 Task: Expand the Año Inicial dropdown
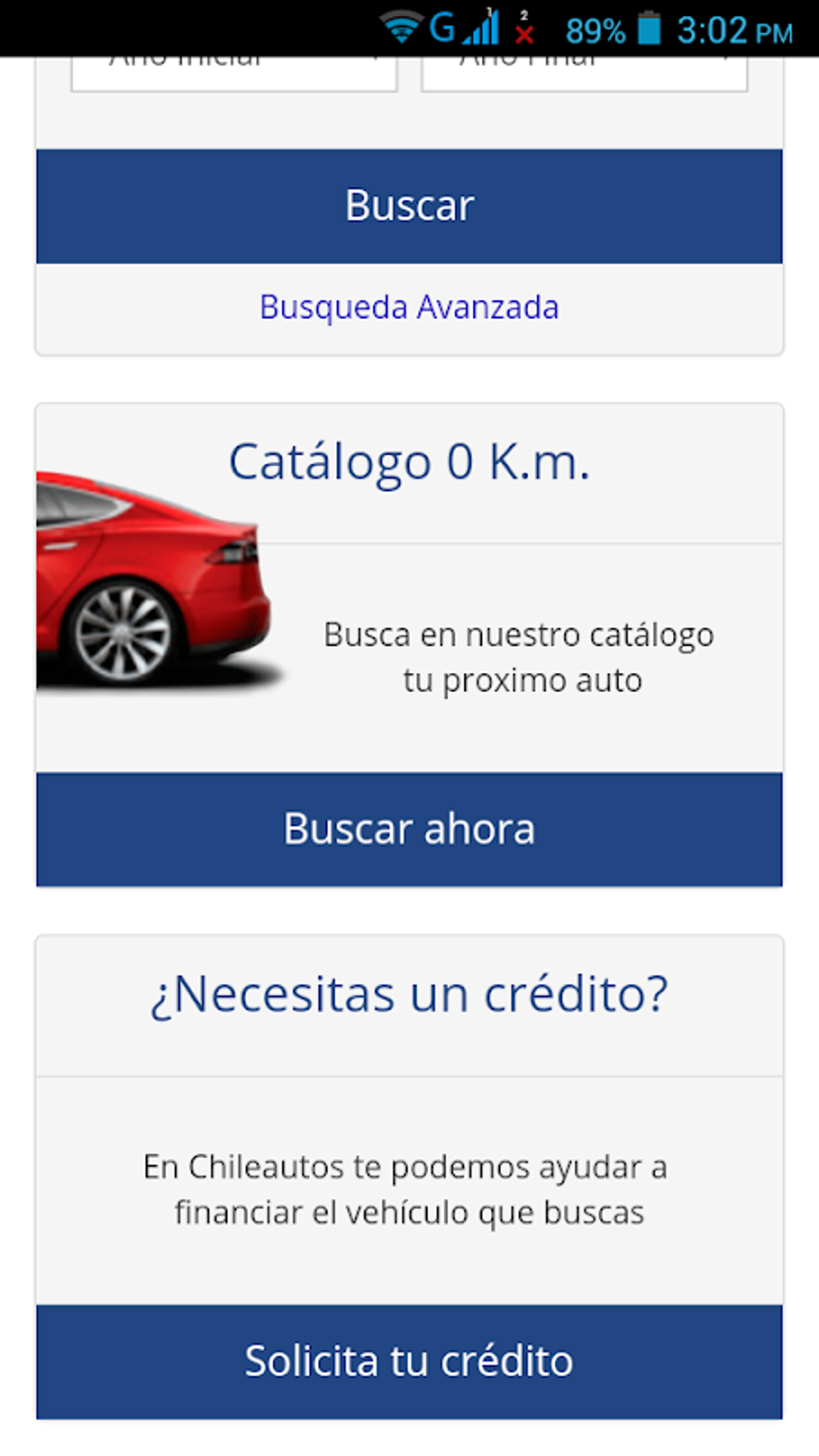pos(234,74)
